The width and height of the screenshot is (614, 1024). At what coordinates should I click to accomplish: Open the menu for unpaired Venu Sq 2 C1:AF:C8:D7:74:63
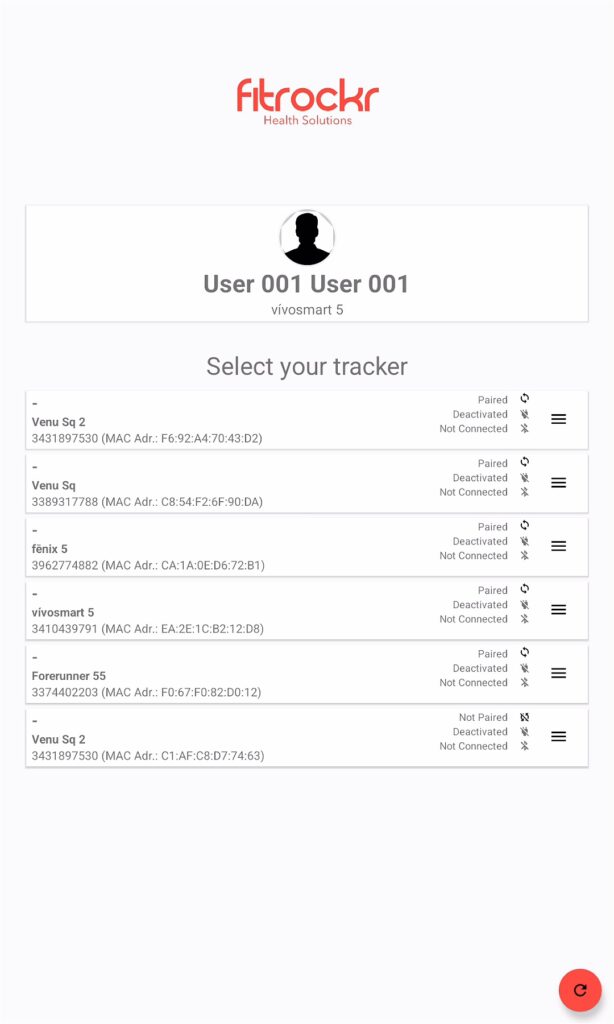pyautogui.click(x=558, y=736)
